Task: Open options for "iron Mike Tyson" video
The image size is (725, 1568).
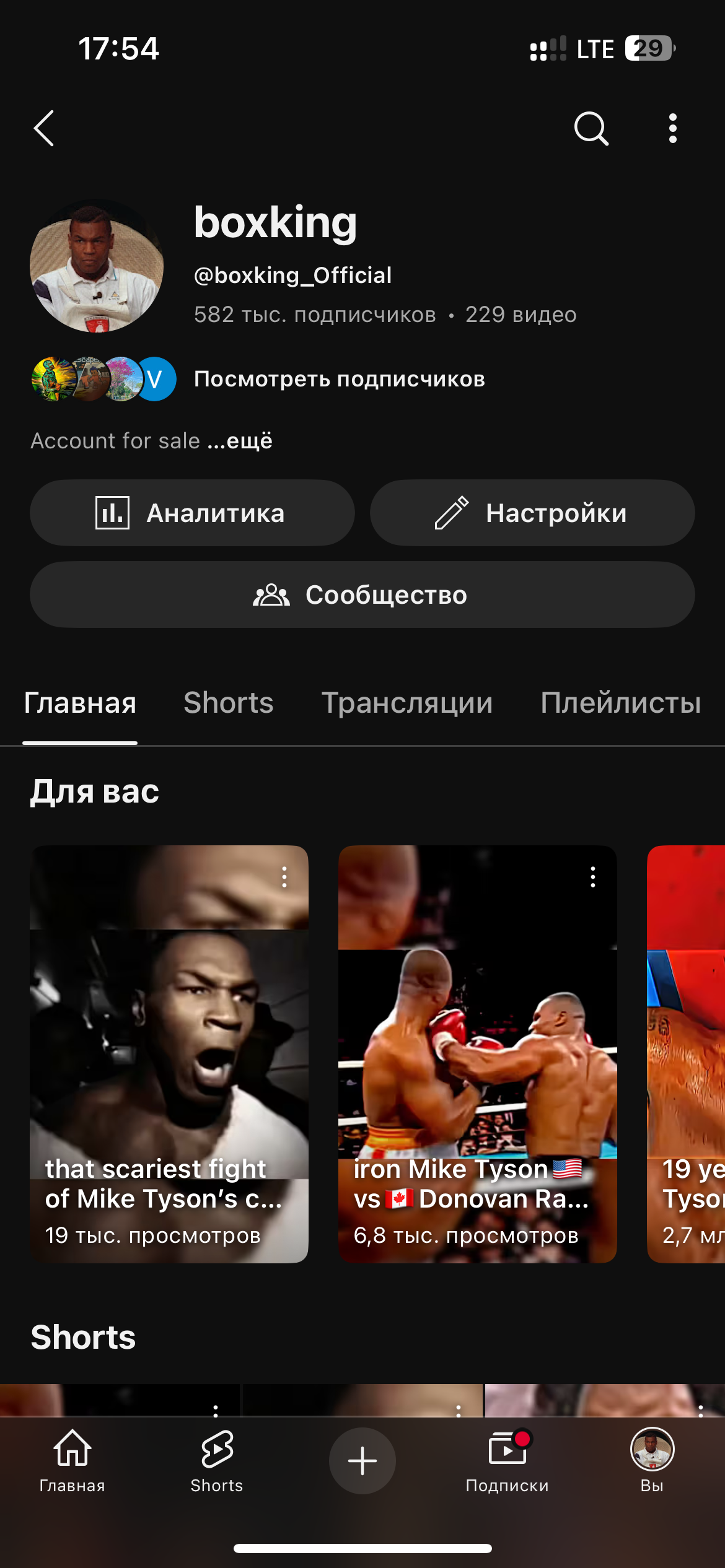Action: click(x=593, y=877)
